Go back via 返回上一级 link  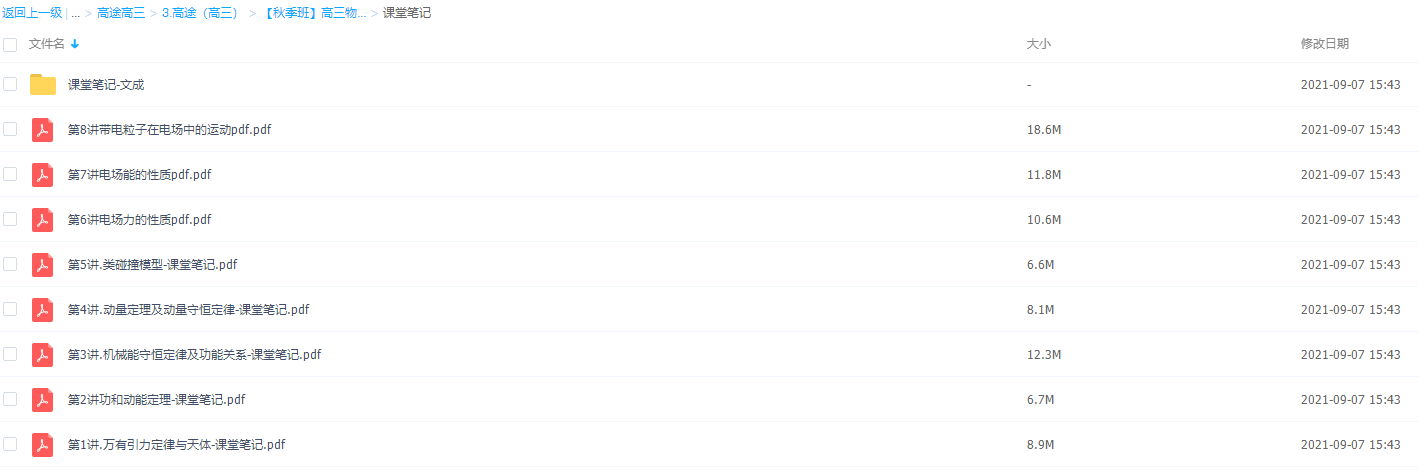pyautogui.click(x=32, y=14)
